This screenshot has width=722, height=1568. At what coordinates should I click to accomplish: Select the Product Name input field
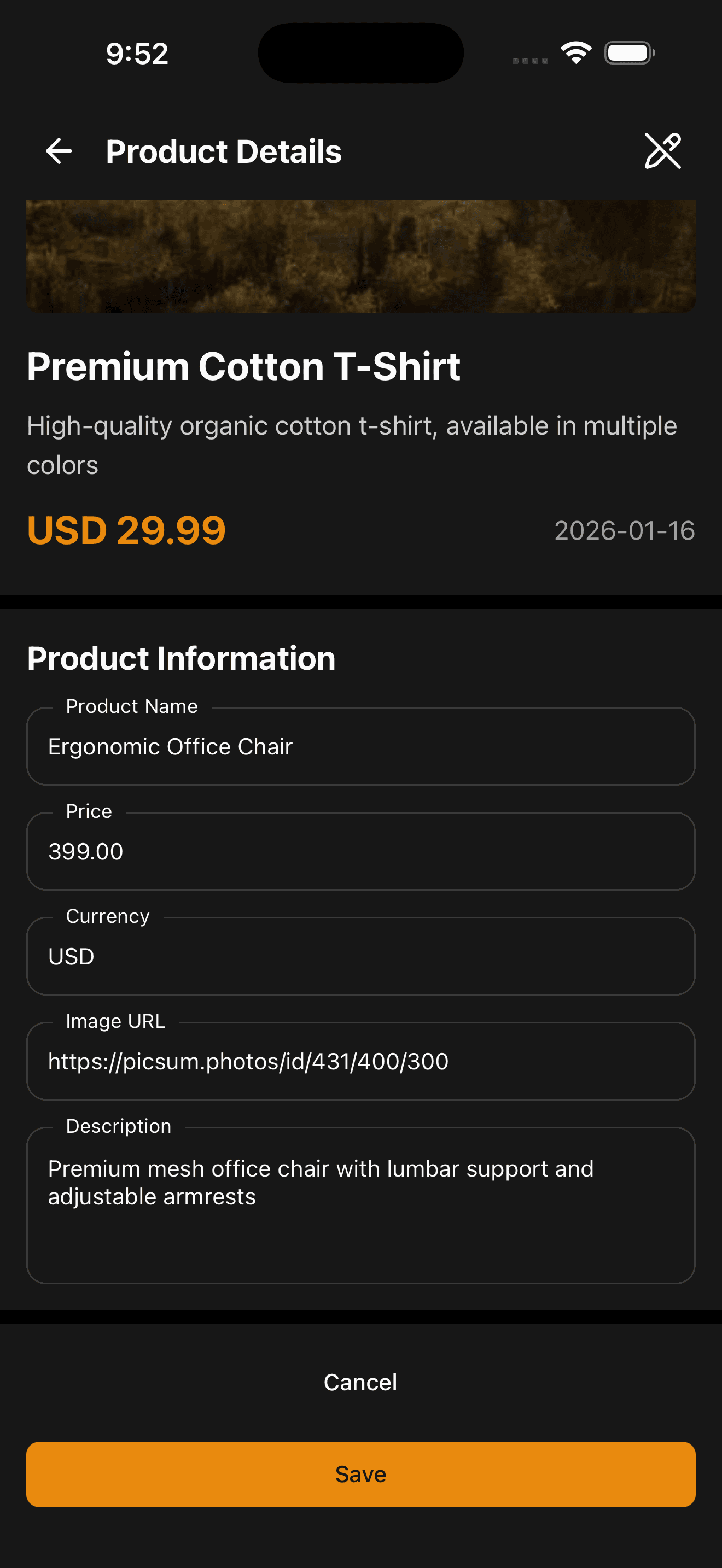point(360,746)
